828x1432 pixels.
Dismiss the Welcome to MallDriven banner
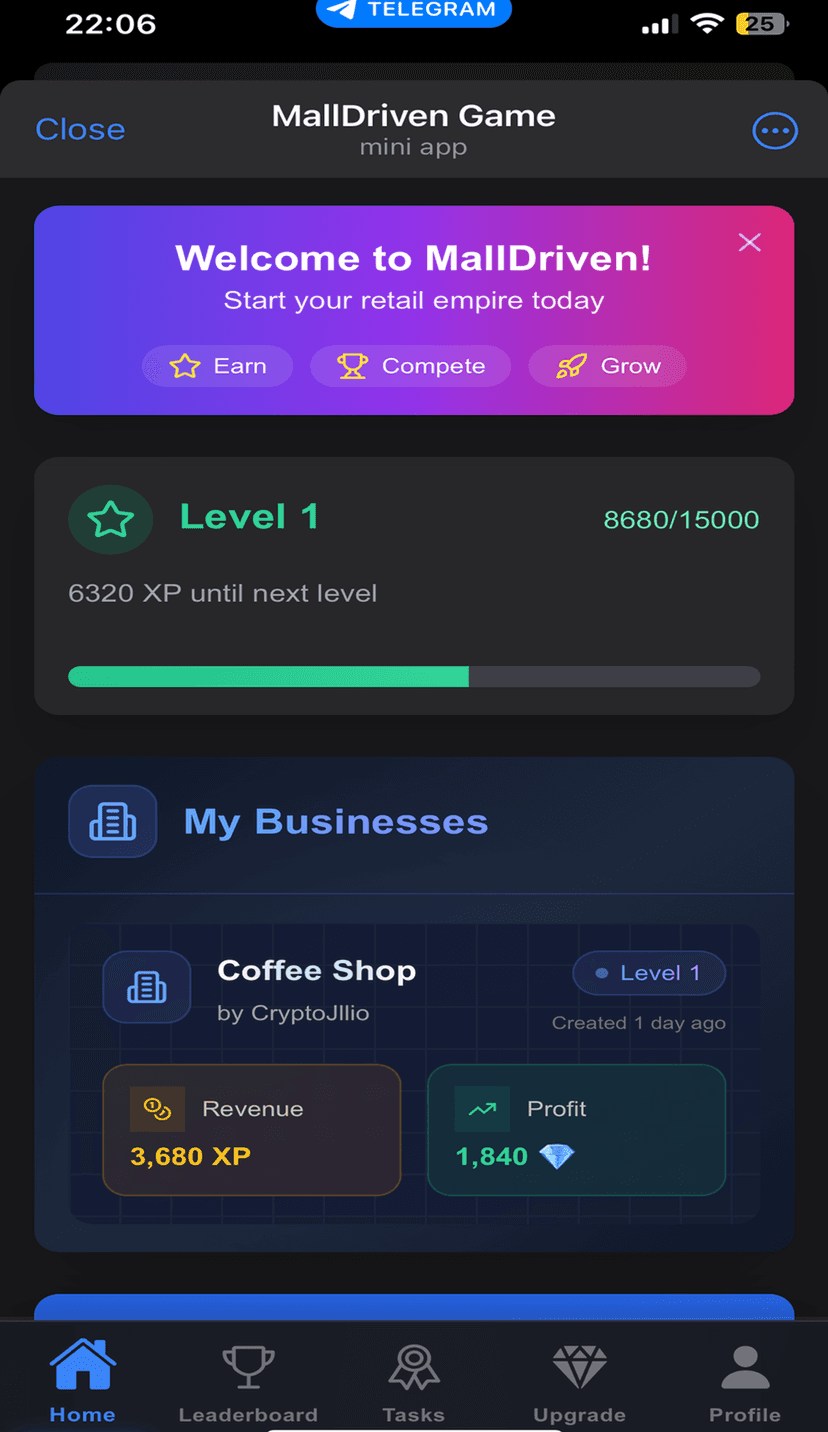point(749,242)
